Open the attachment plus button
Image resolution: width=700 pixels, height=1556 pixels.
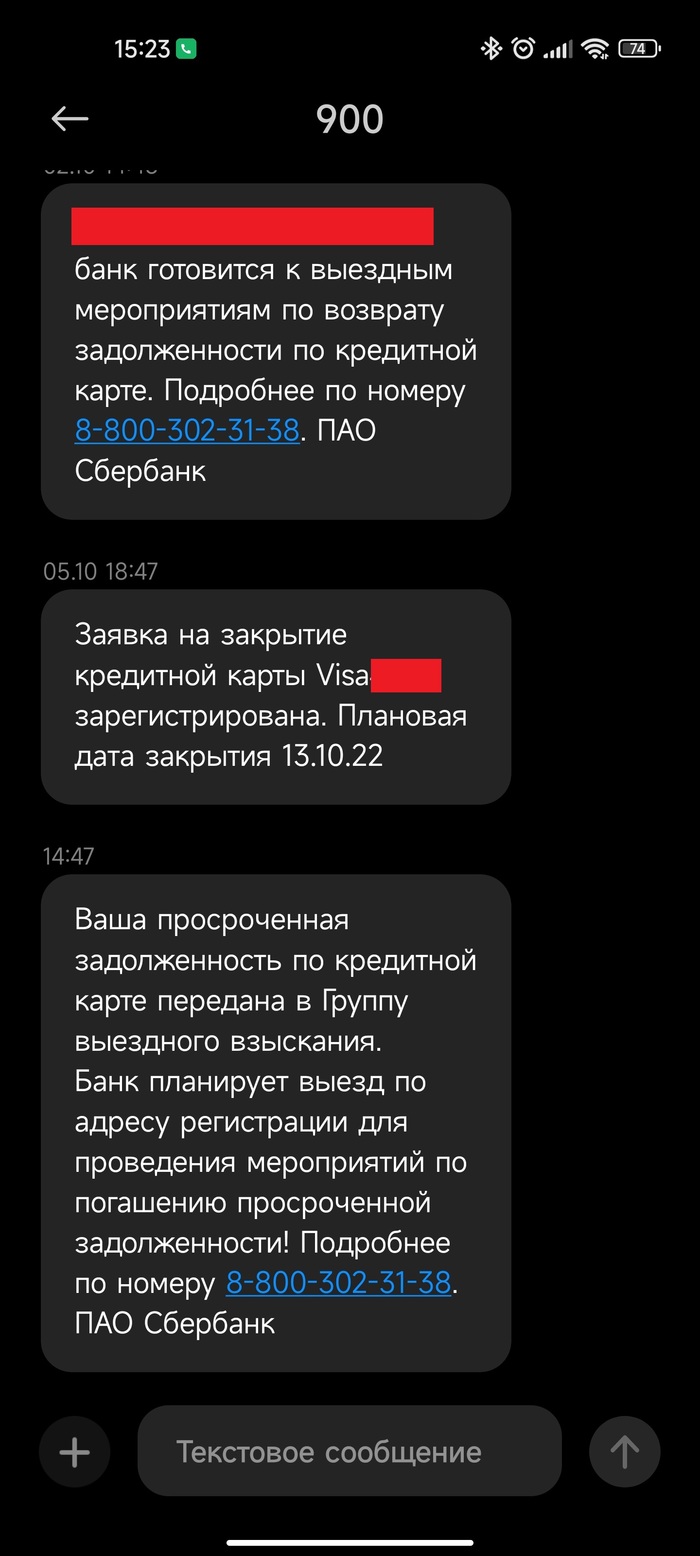pyautogui.click(x=75, y=1452)
